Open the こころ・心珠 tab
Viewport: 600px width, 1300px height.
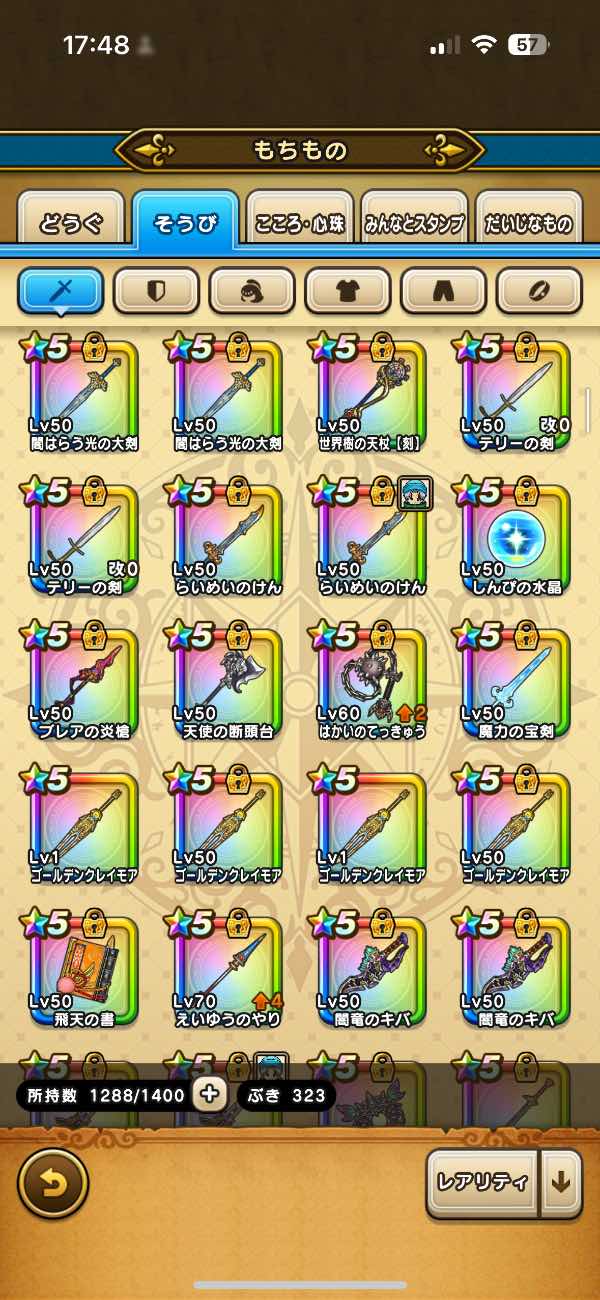(299, 223)
